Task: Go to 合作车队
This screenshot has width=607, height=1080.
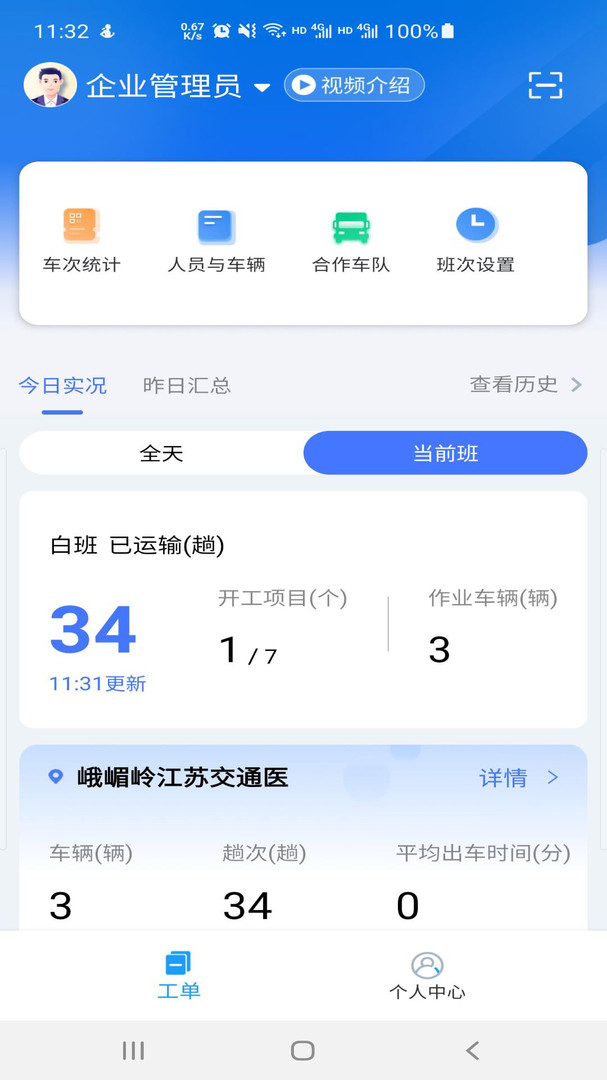Action: coord(351,240)
